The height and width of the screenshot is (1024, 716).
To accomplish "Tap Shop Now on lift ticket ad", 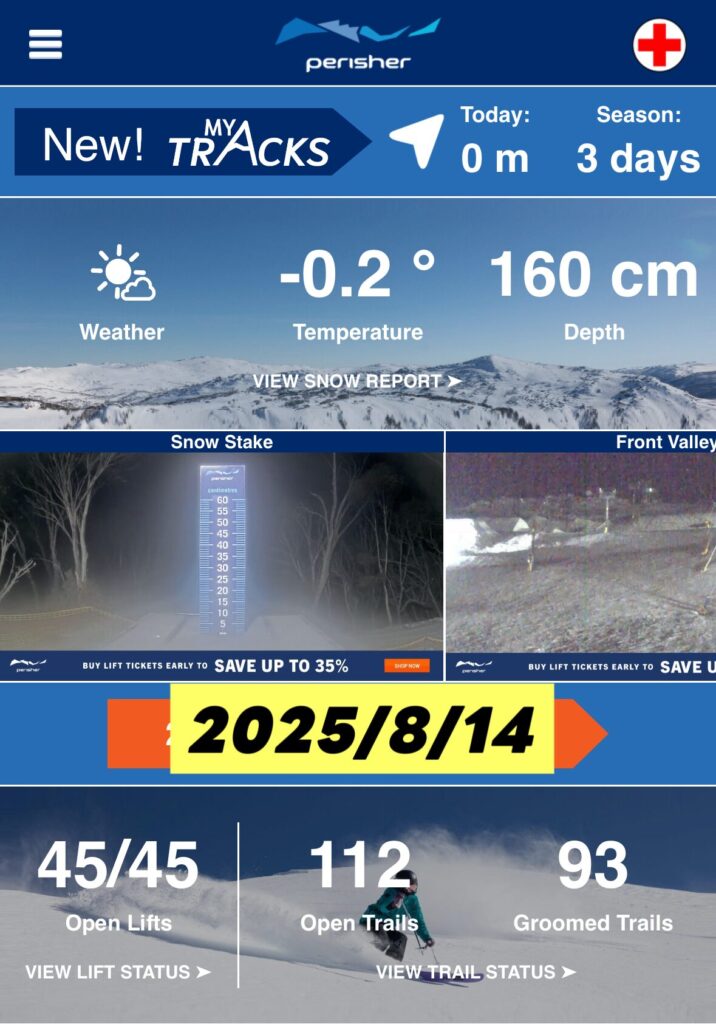I will coord(406,666).
